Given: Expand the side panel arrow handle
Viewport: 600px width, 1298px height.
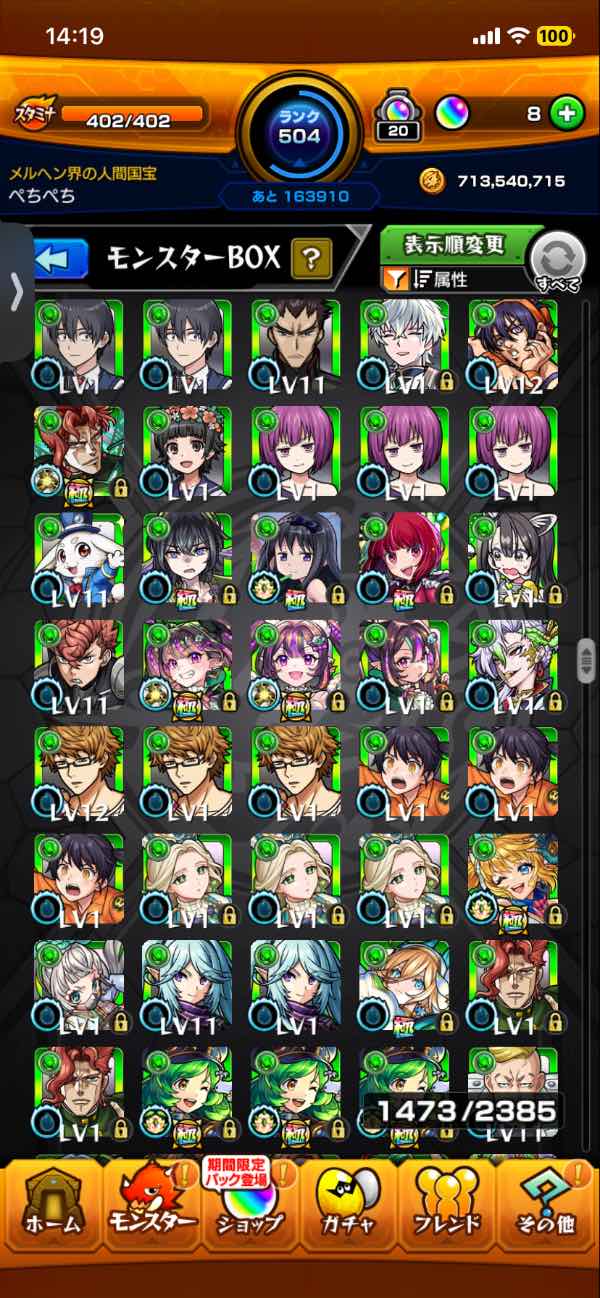Looking at the screenshot, I should click(16, 292).
